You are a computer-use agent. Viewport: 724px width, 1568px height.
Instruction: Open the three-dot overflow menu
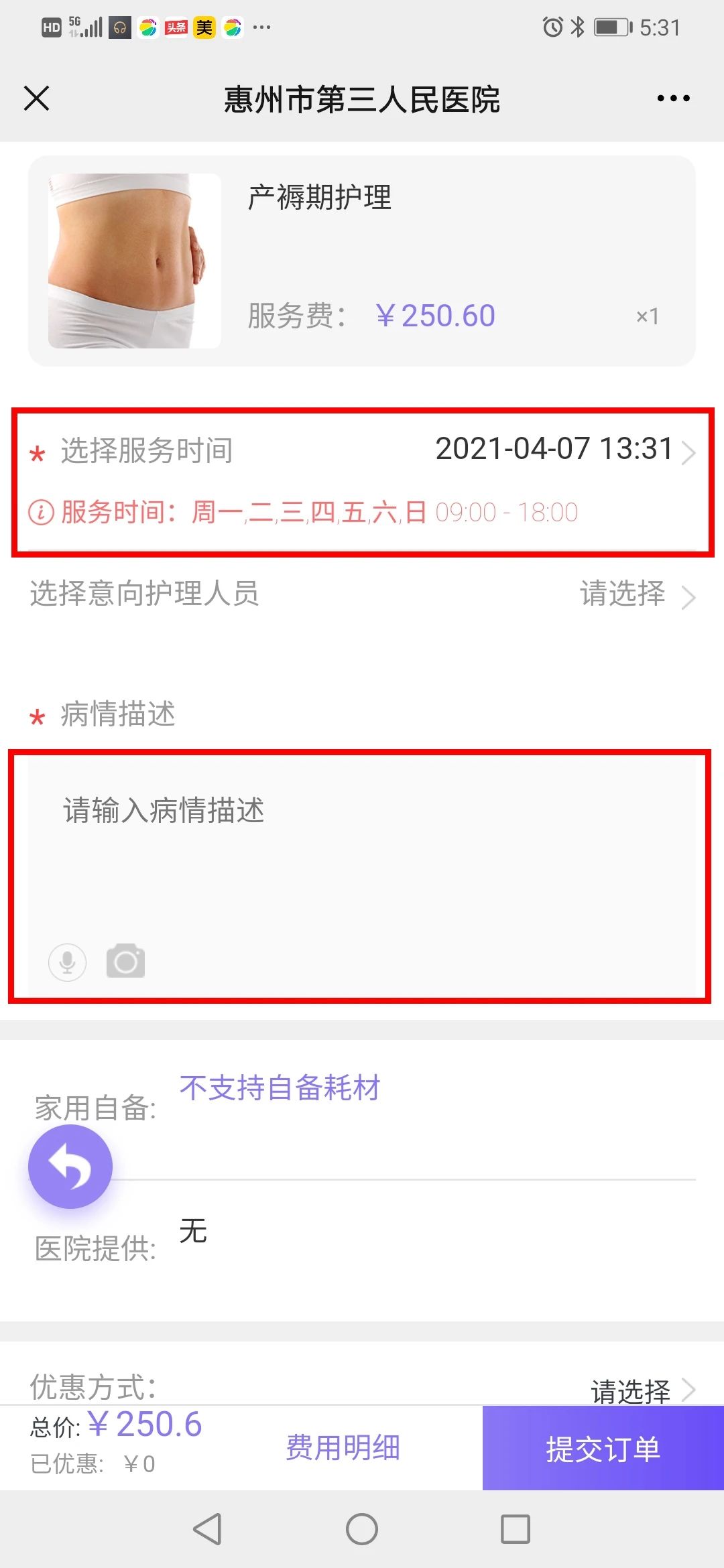point(673,99)
